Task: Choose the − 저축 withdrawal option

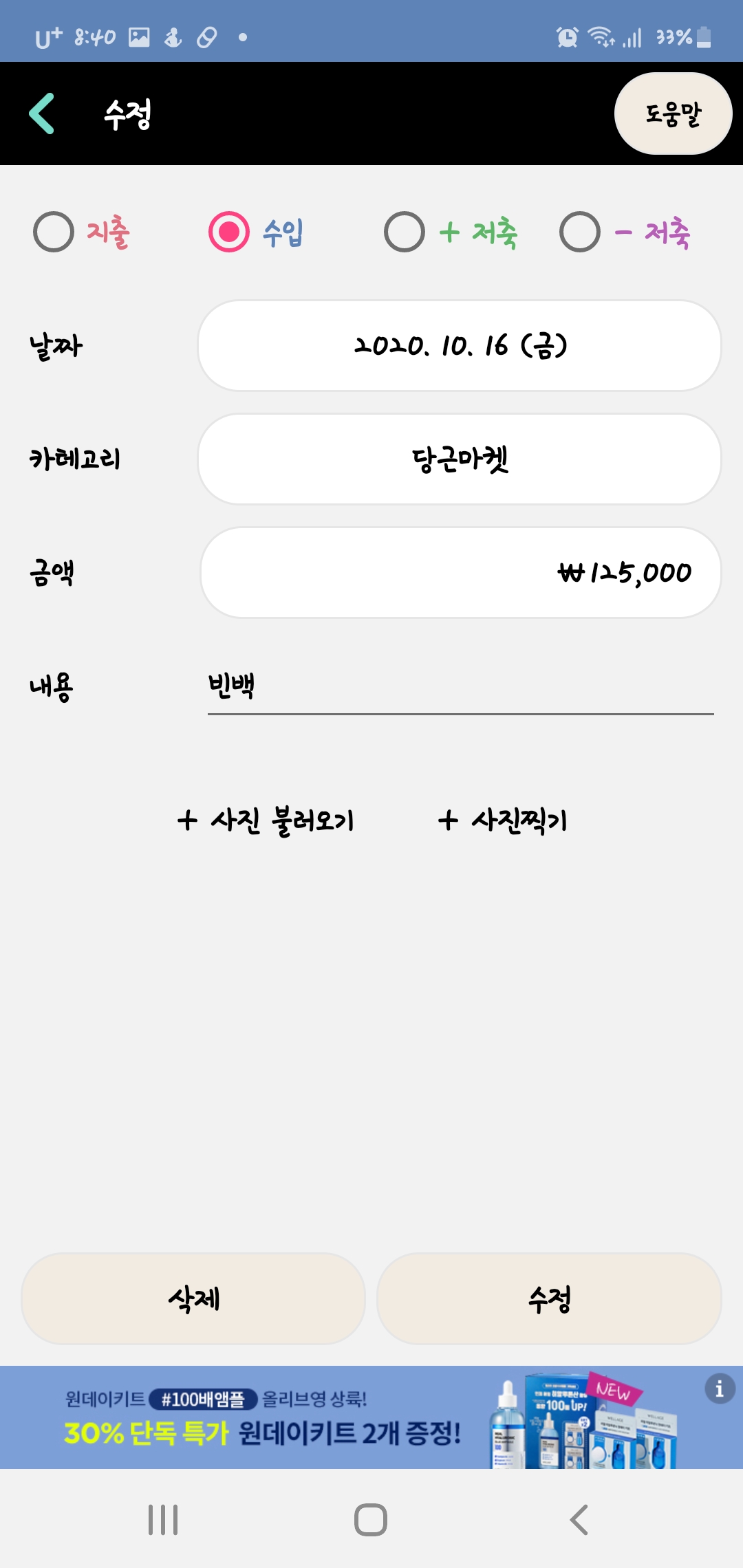Action: click(580, 232)
